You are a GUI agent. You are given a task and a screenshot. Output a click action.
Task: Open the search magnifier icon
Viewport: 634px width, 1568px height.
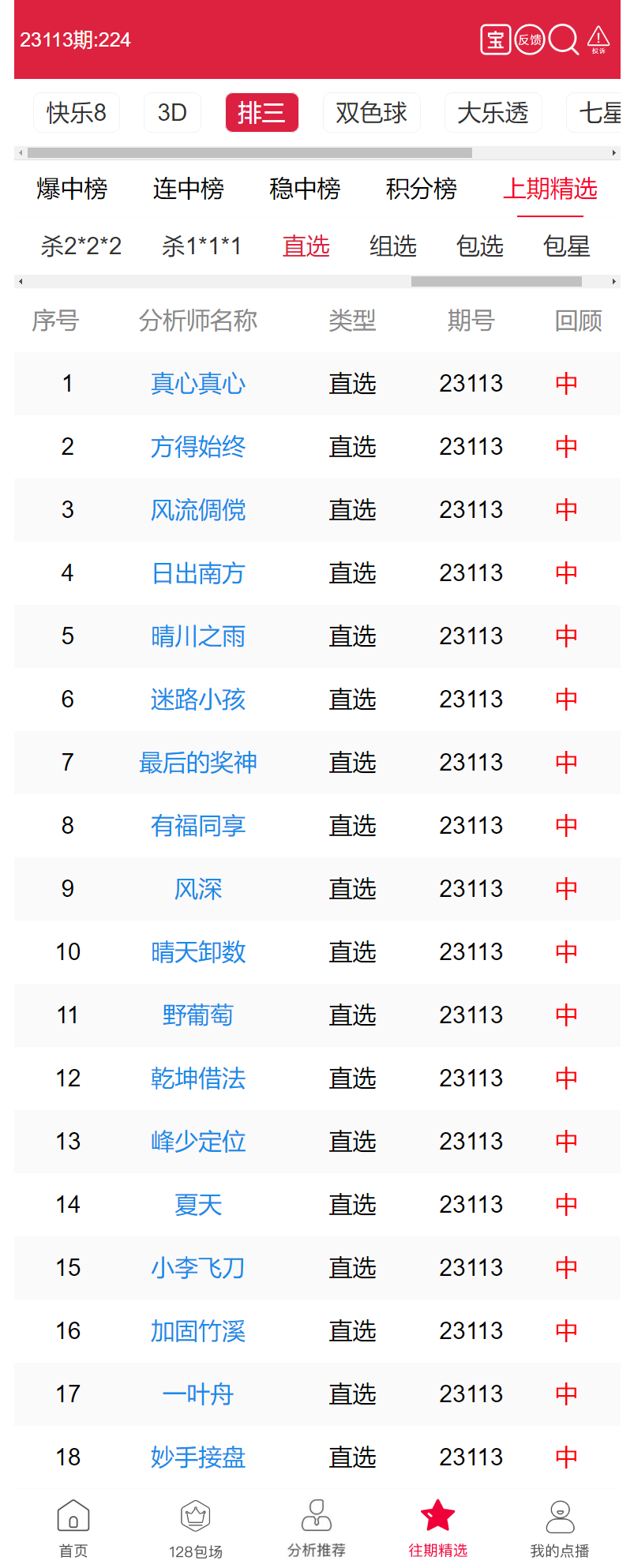pos(563,39)
